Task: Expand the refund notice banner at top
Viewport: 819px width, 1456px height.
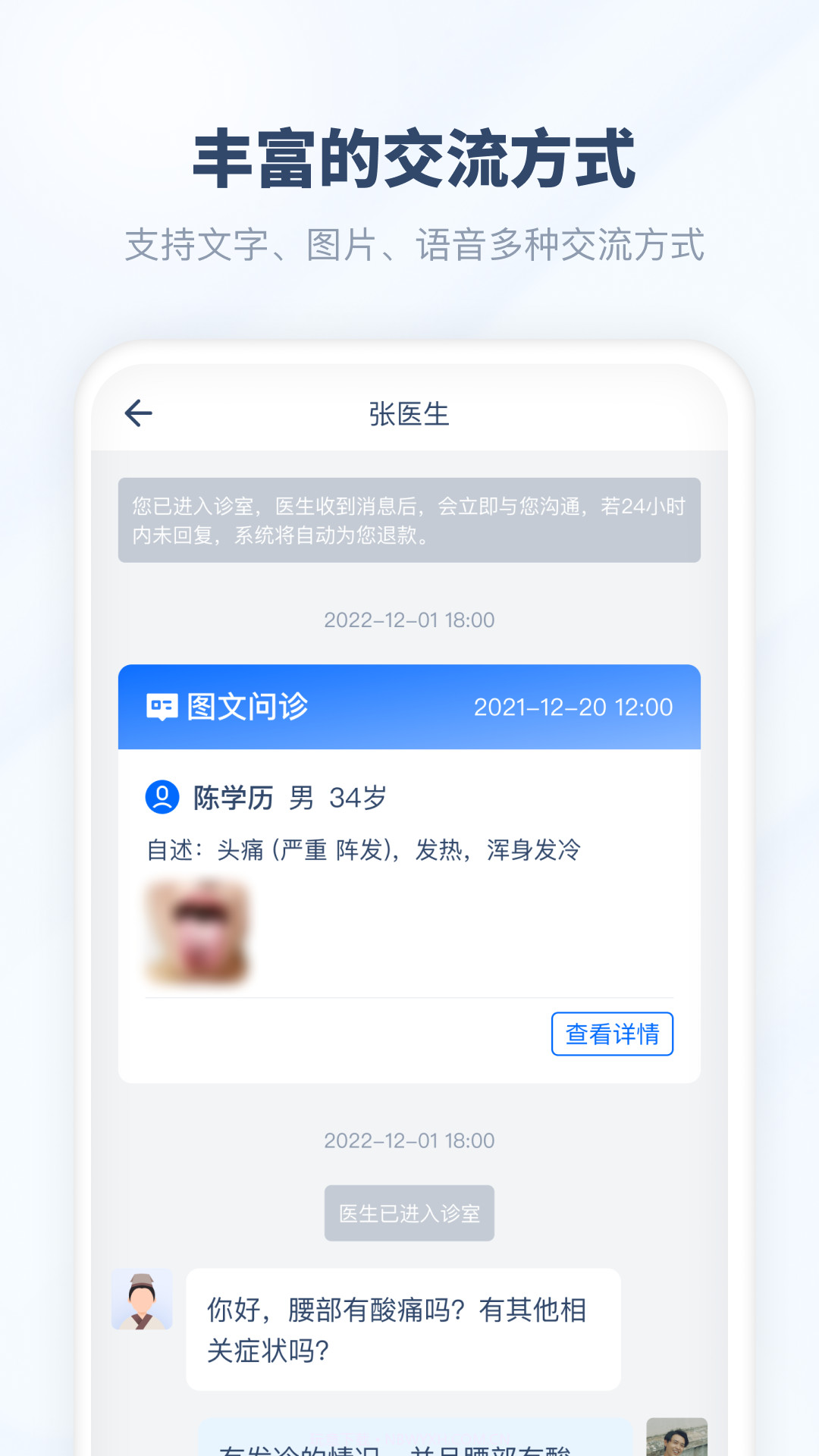Action: point(409,520)
